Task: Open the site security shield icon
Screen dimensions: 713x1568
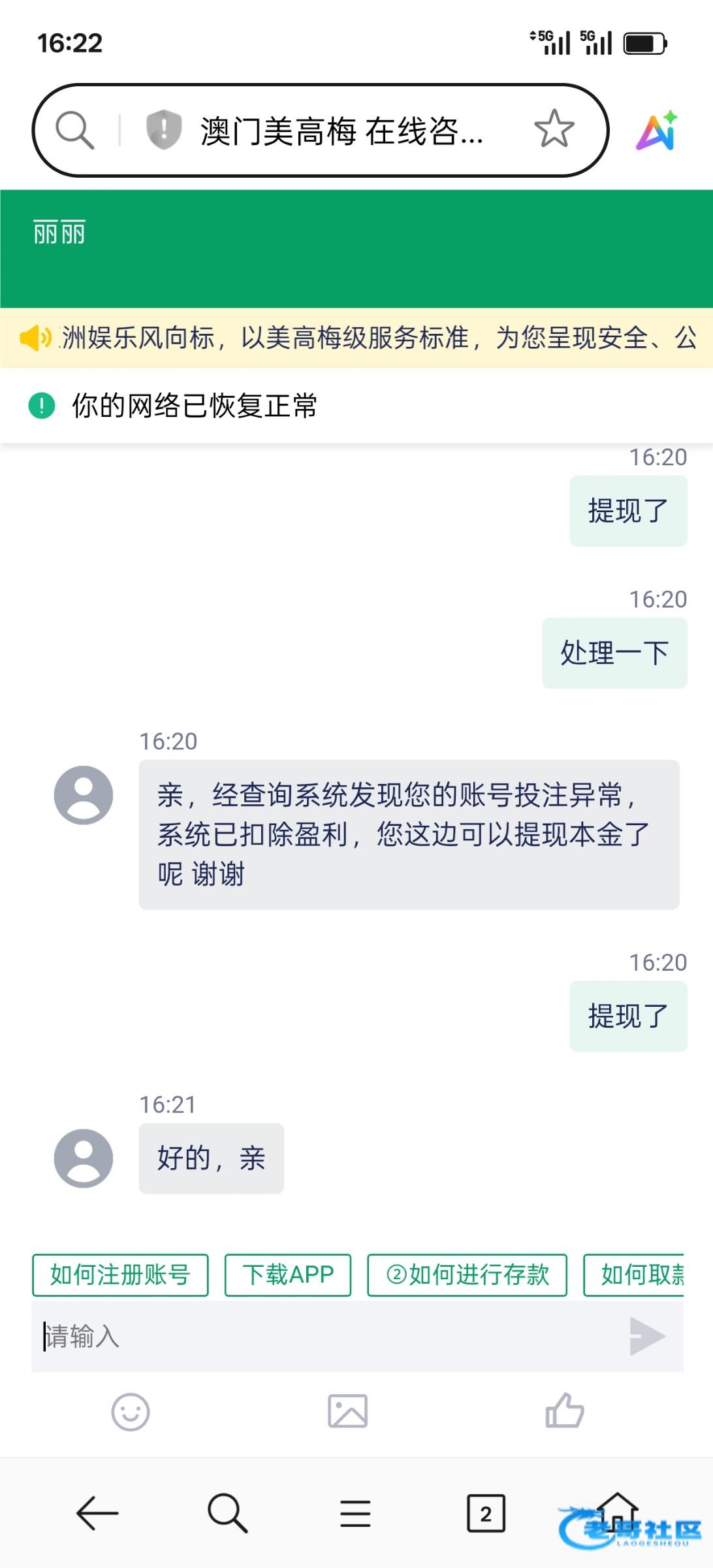Action: (x=163, y=129)
